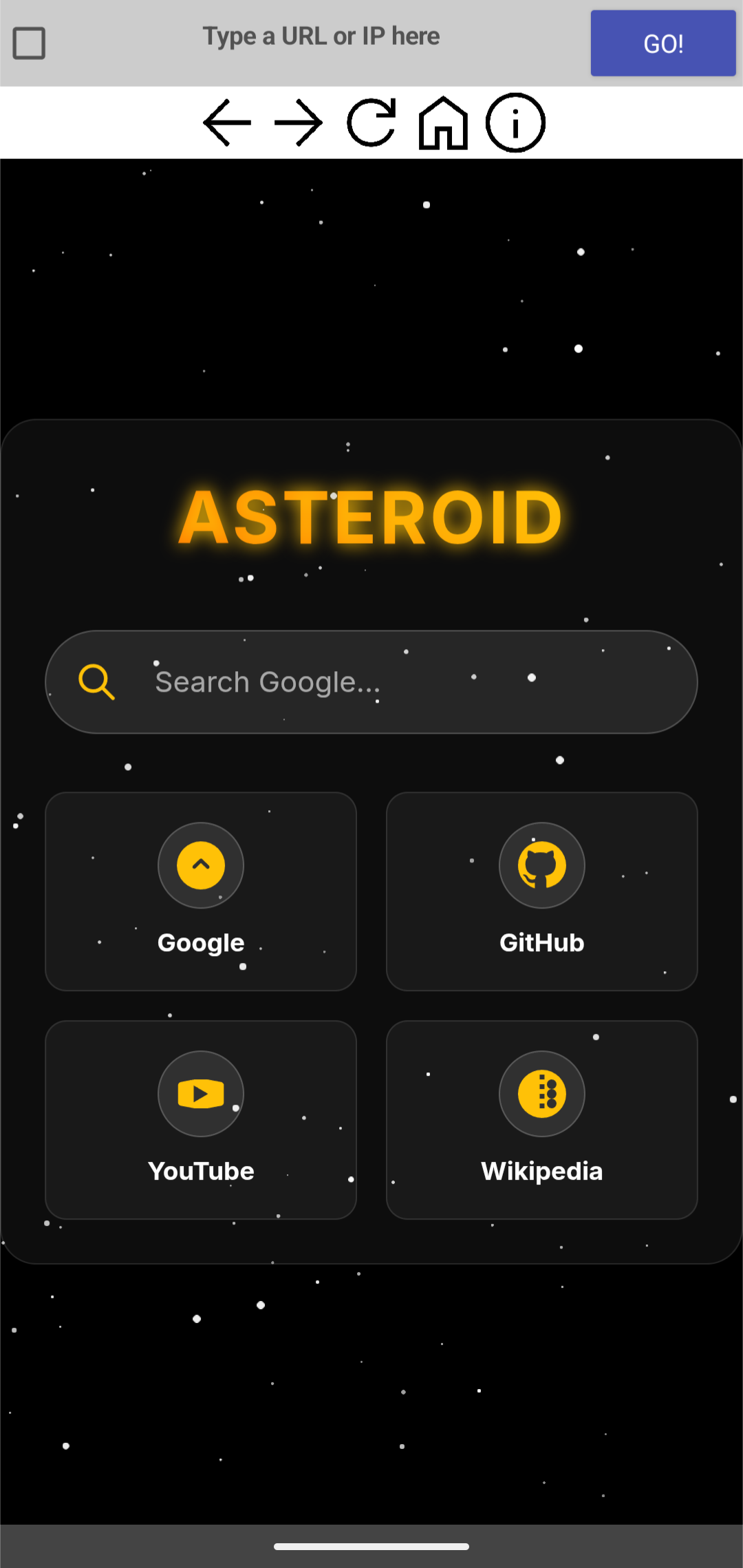Tap the URL or IP address field
Viewport: 743px width, 1568px height.
[321, 37]
